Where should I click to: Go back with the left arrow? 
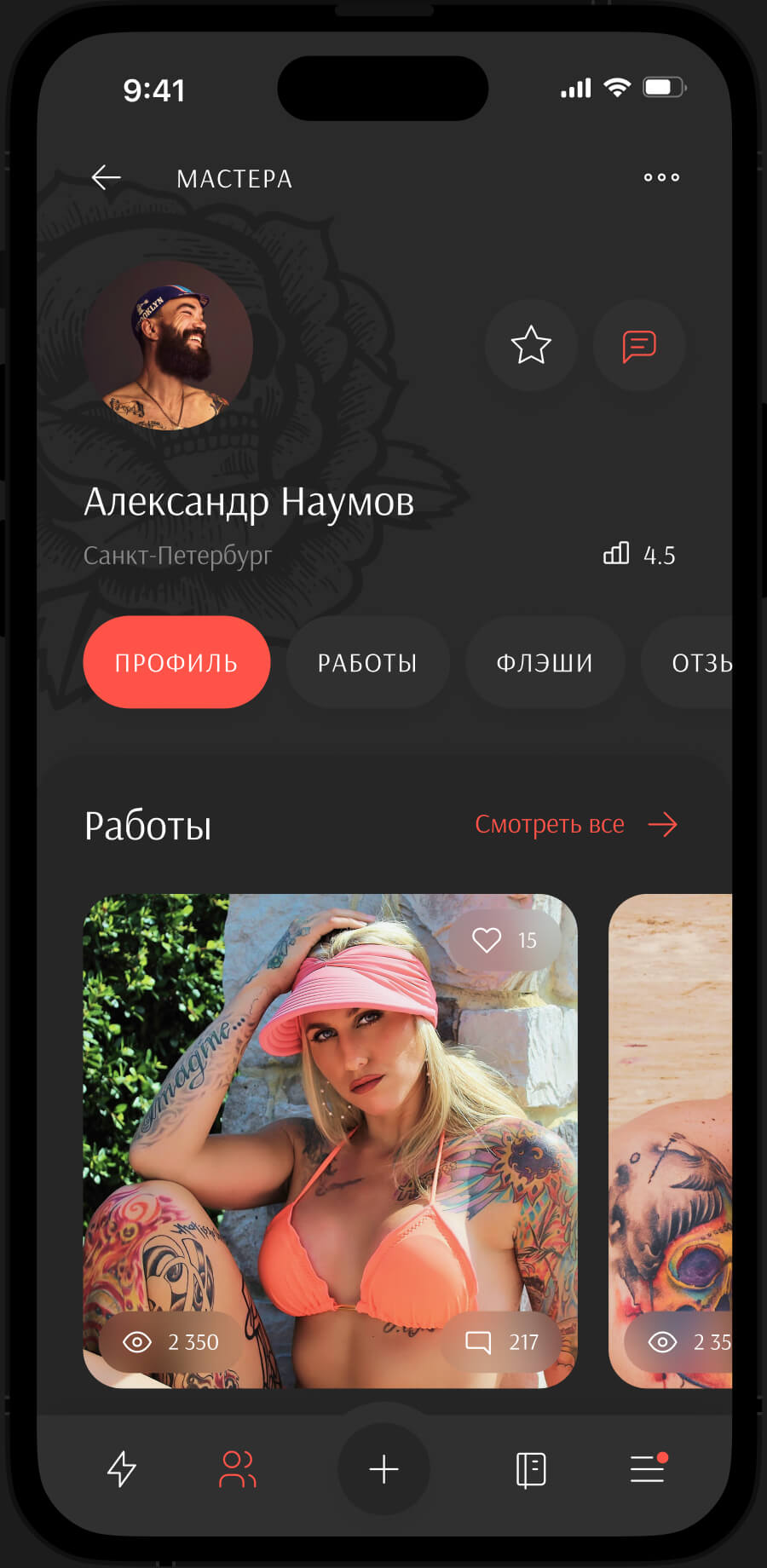[x=106, y=177]
